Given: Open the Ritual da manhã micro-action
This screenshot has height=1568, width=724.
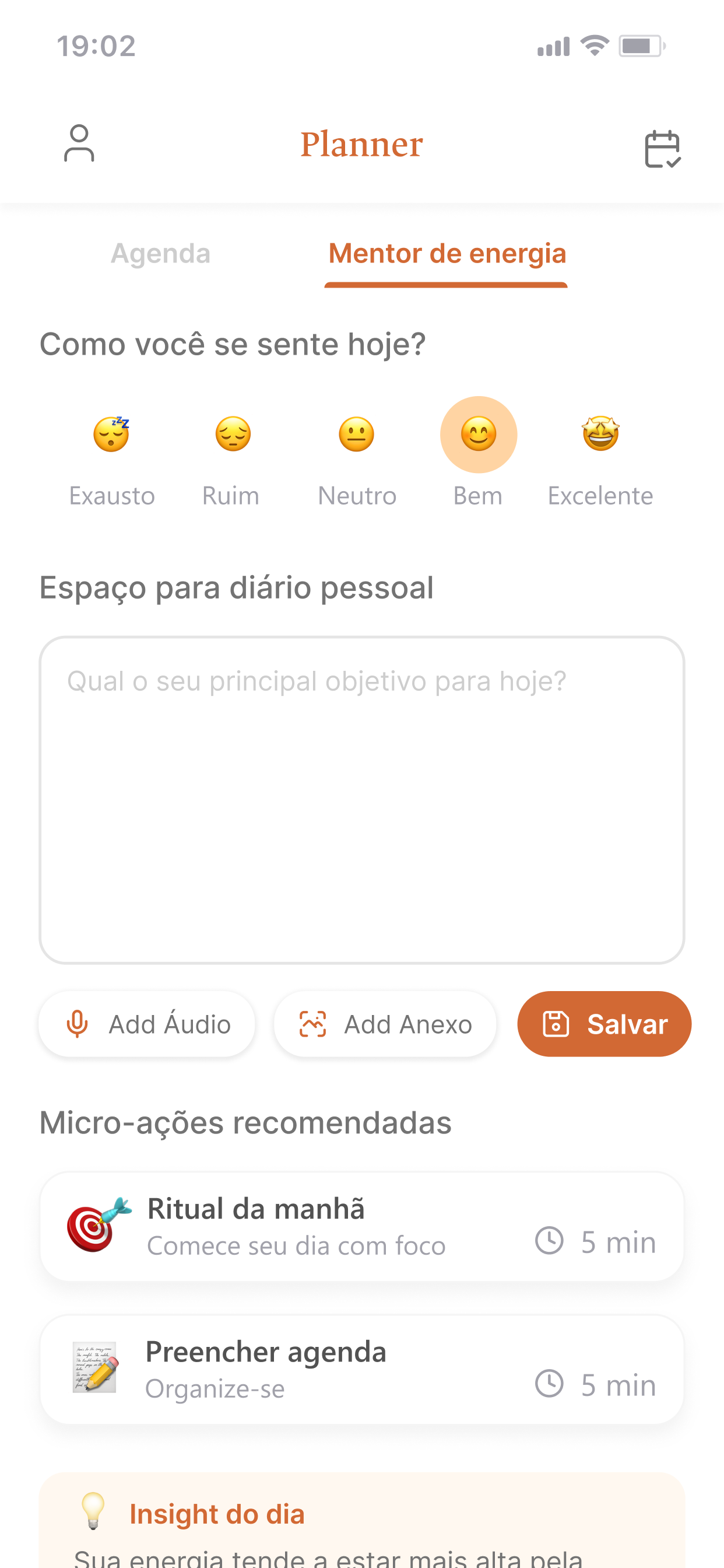Looking at the screenshot, I should tap(362, 1227).
